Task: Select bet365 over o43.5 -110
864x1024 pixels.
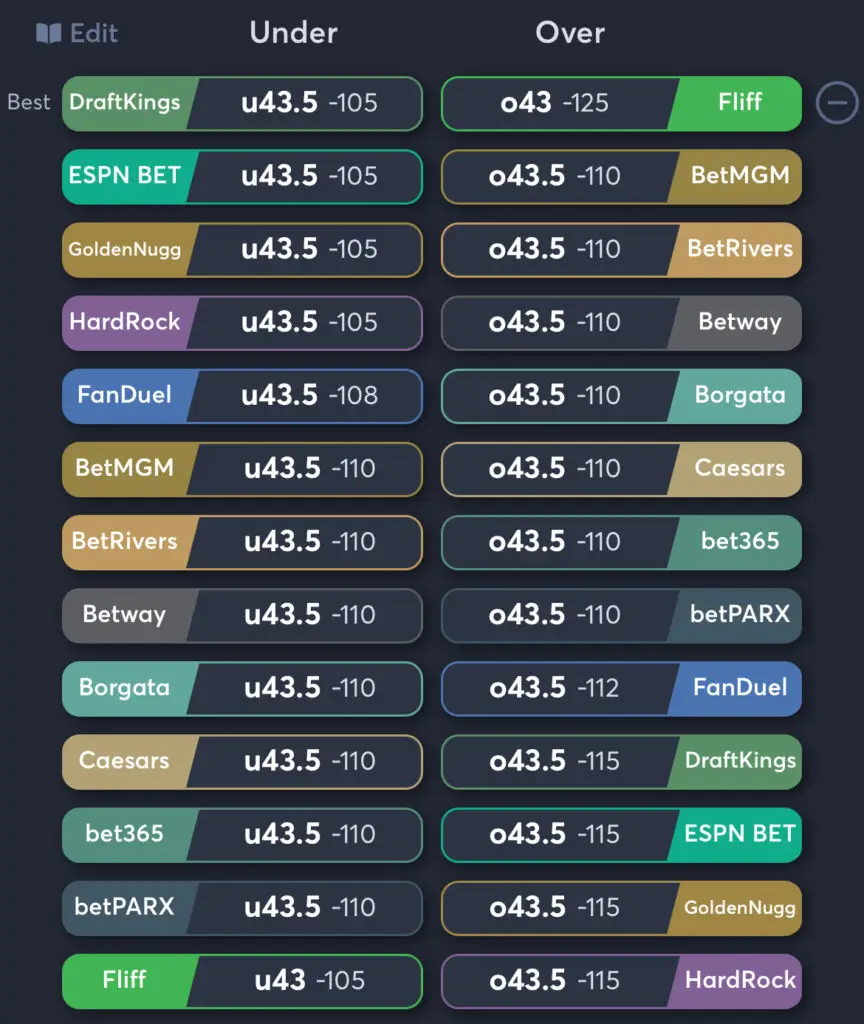Action: (x=621, y=541)
